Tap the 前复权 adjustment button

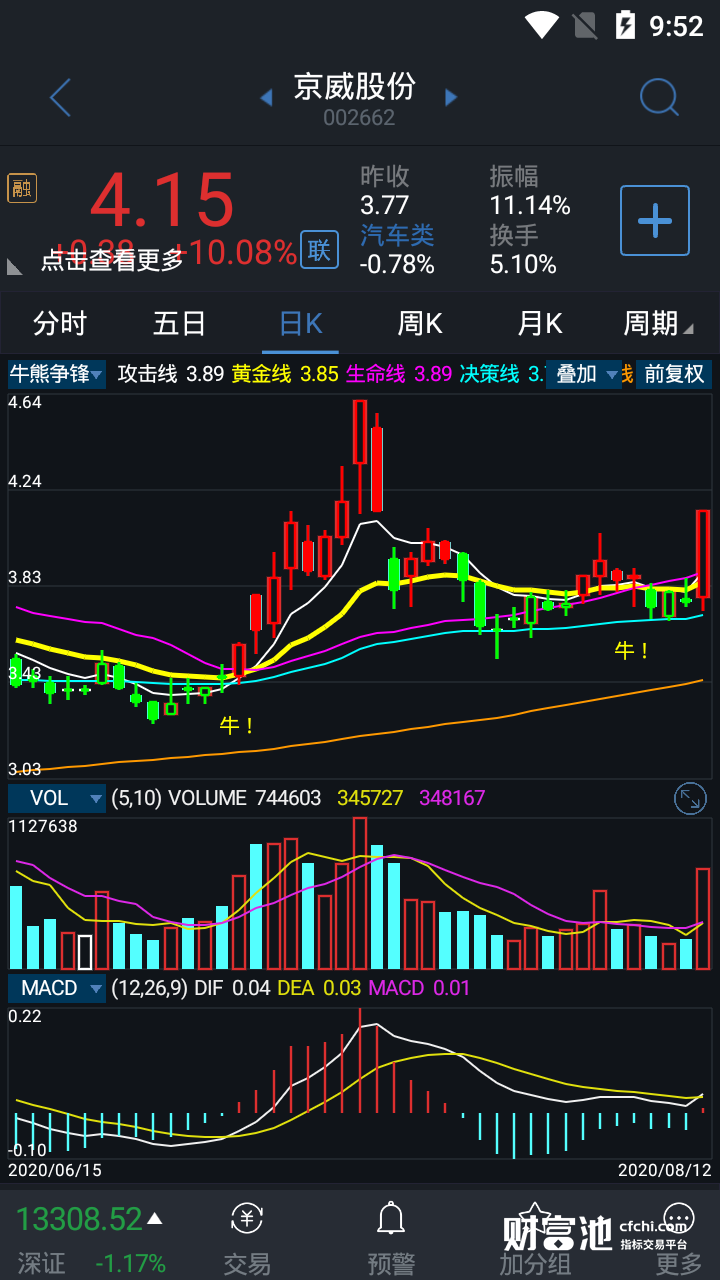674,374
